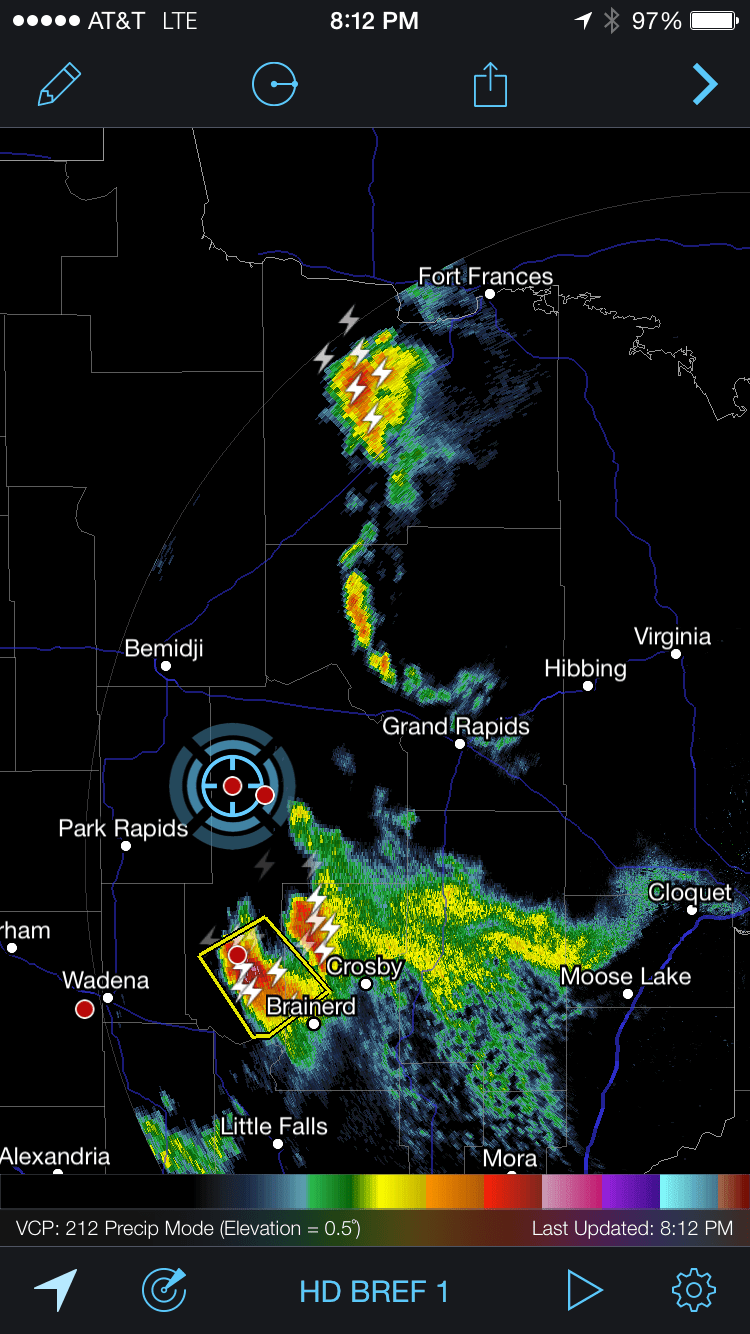Open the azimuth range tool
Image resolution: width=750 pixels, height=1334 pixels.
(x=273, y=86)
